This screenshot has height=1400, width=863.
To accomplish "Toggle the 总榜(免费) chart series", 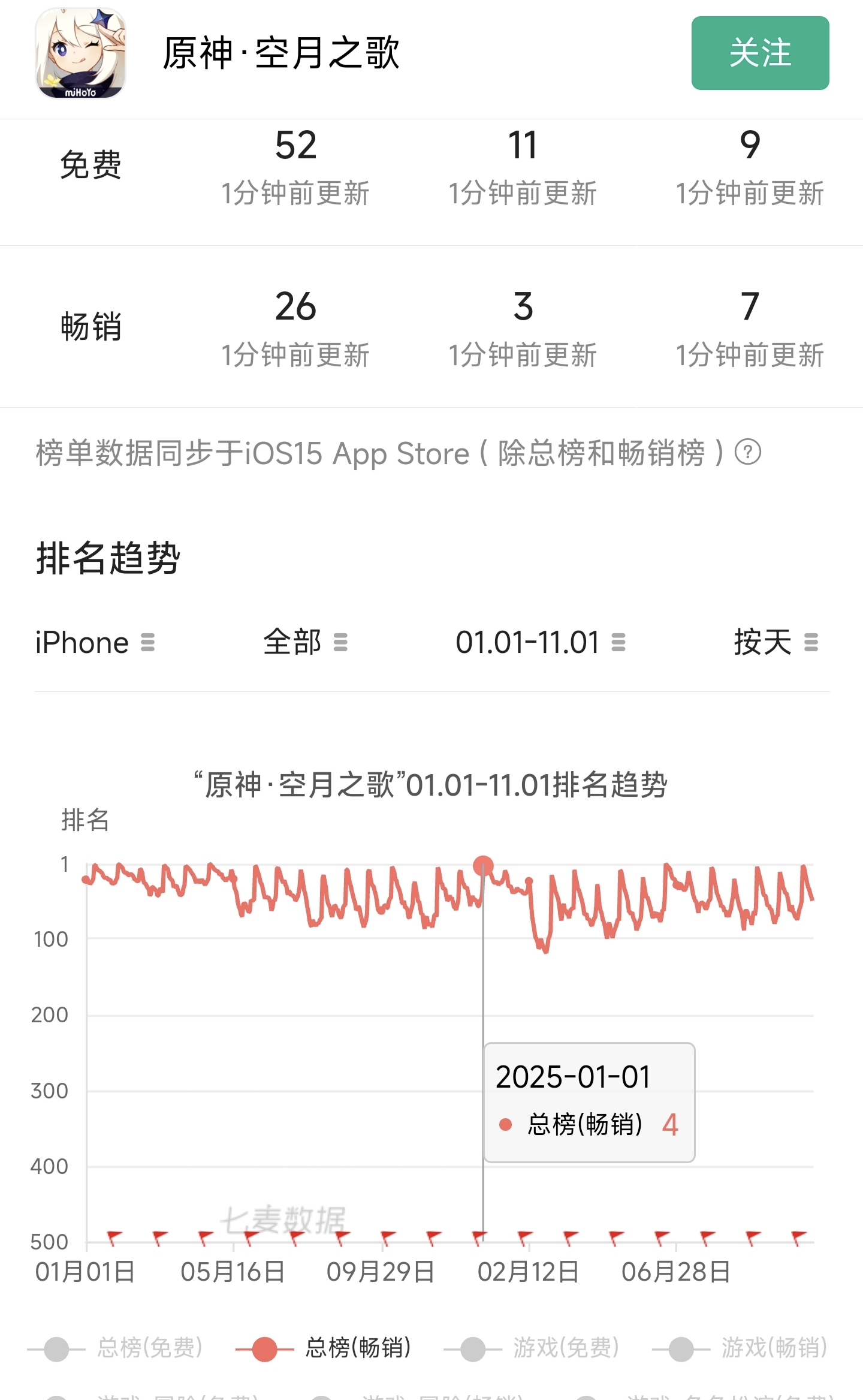I will (116, 1348).
